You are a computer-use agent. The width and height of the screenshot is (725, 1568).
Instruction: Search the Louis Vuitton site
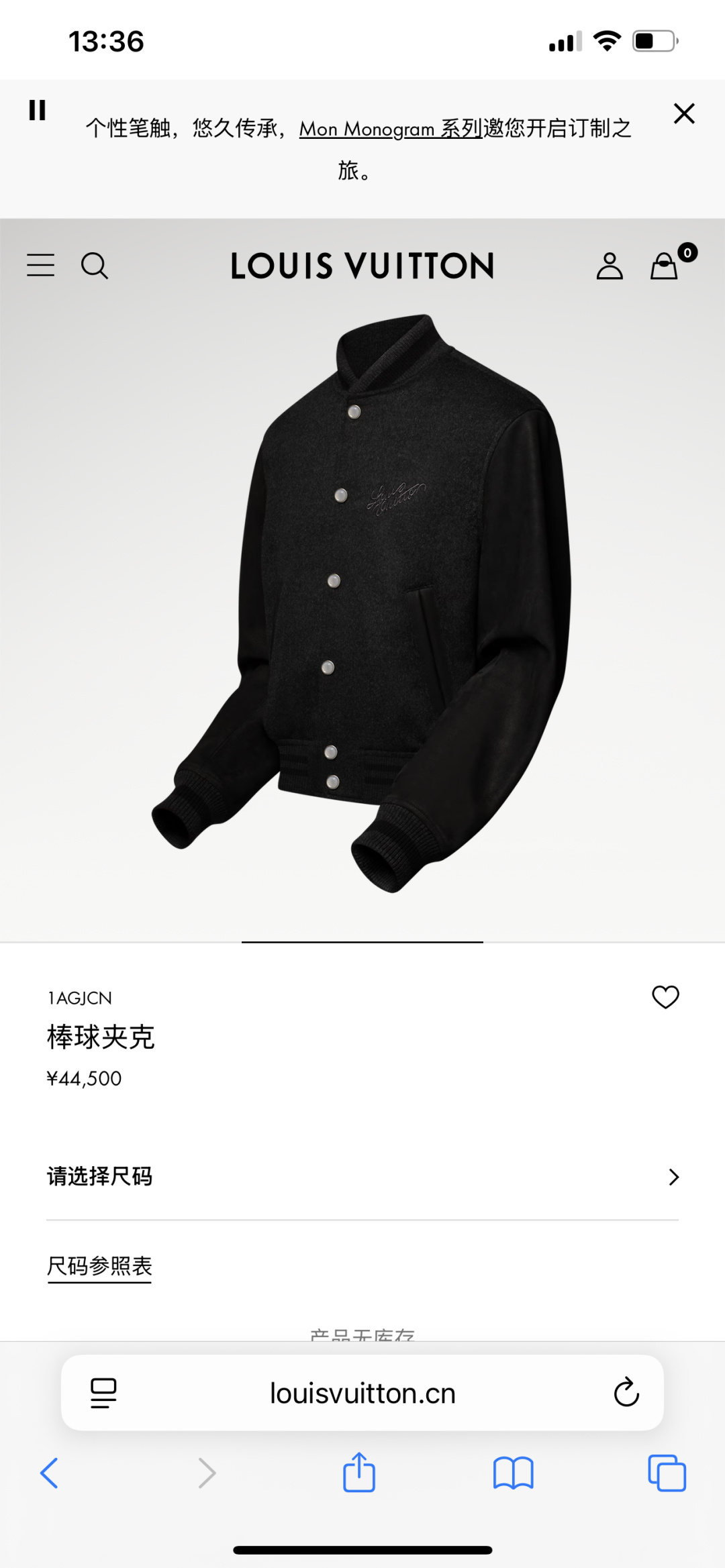94,266
